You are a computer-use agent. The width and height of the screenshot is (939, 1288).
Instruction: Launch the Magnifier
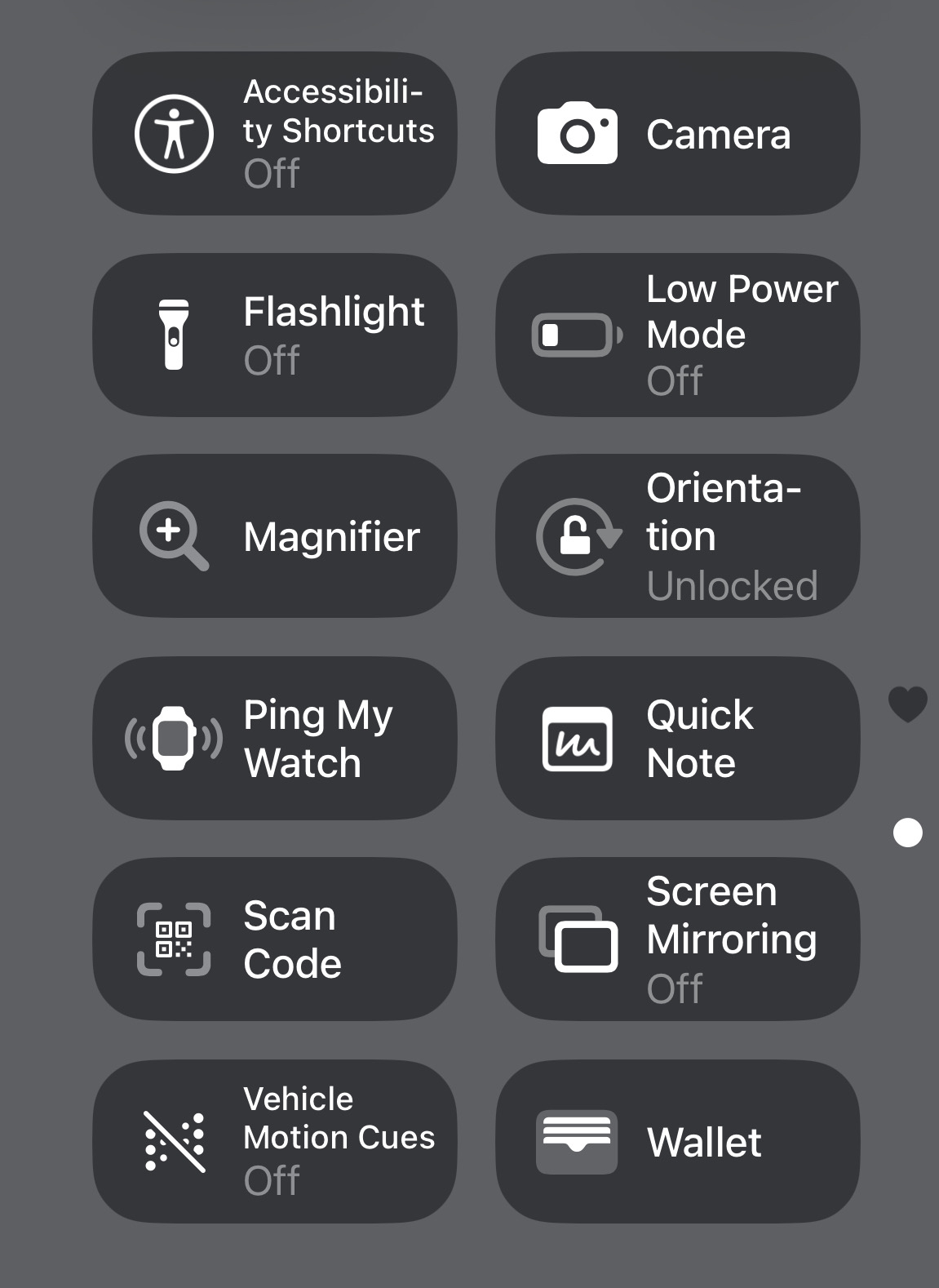tap(274, 535)
